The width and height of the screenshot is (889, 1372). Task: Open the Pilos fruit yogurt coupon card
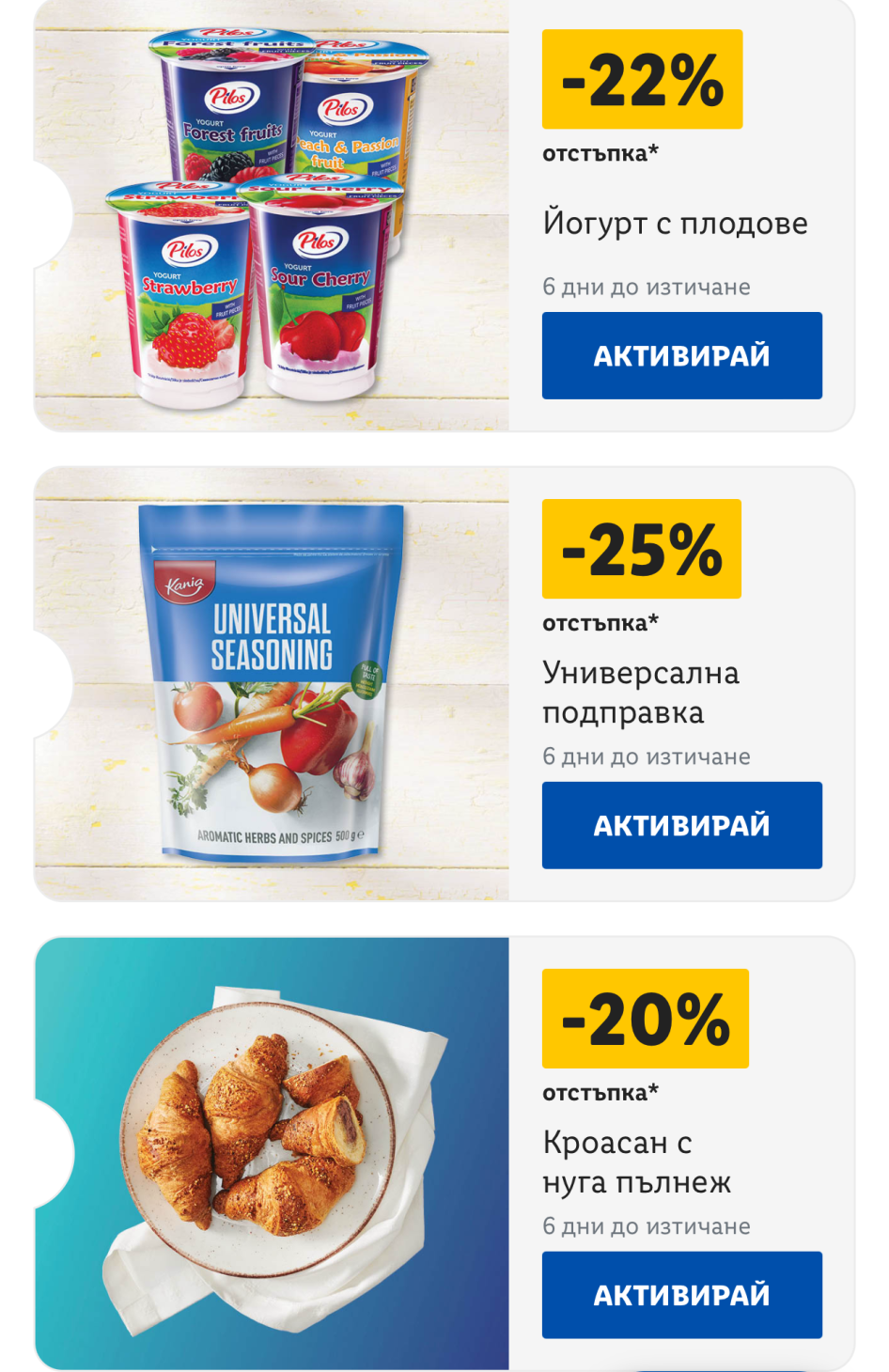pyautogui.click(x=273, y=216)
